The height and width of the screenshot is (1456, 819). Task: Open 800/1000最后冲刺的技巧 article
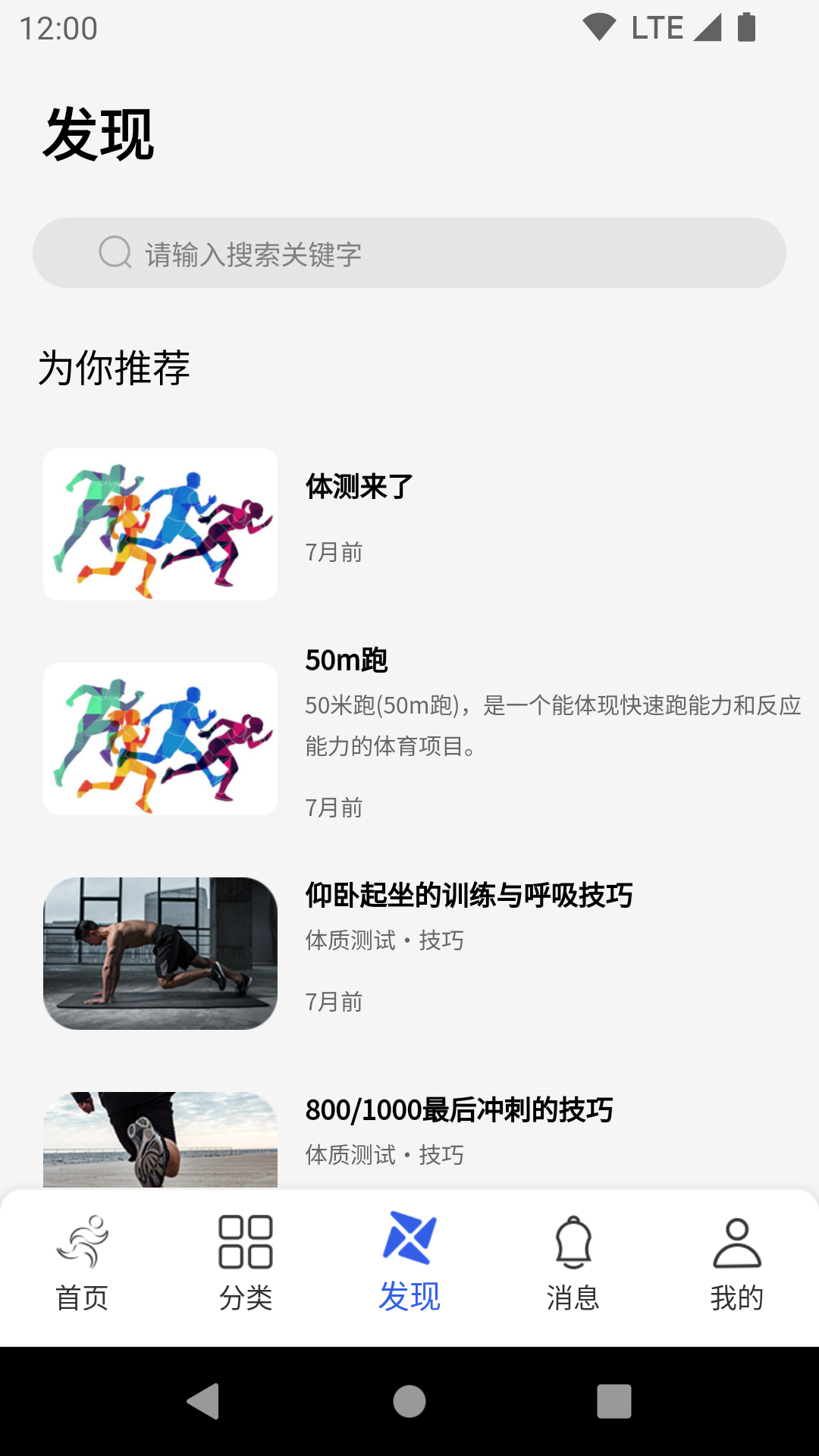point(460,1109)
